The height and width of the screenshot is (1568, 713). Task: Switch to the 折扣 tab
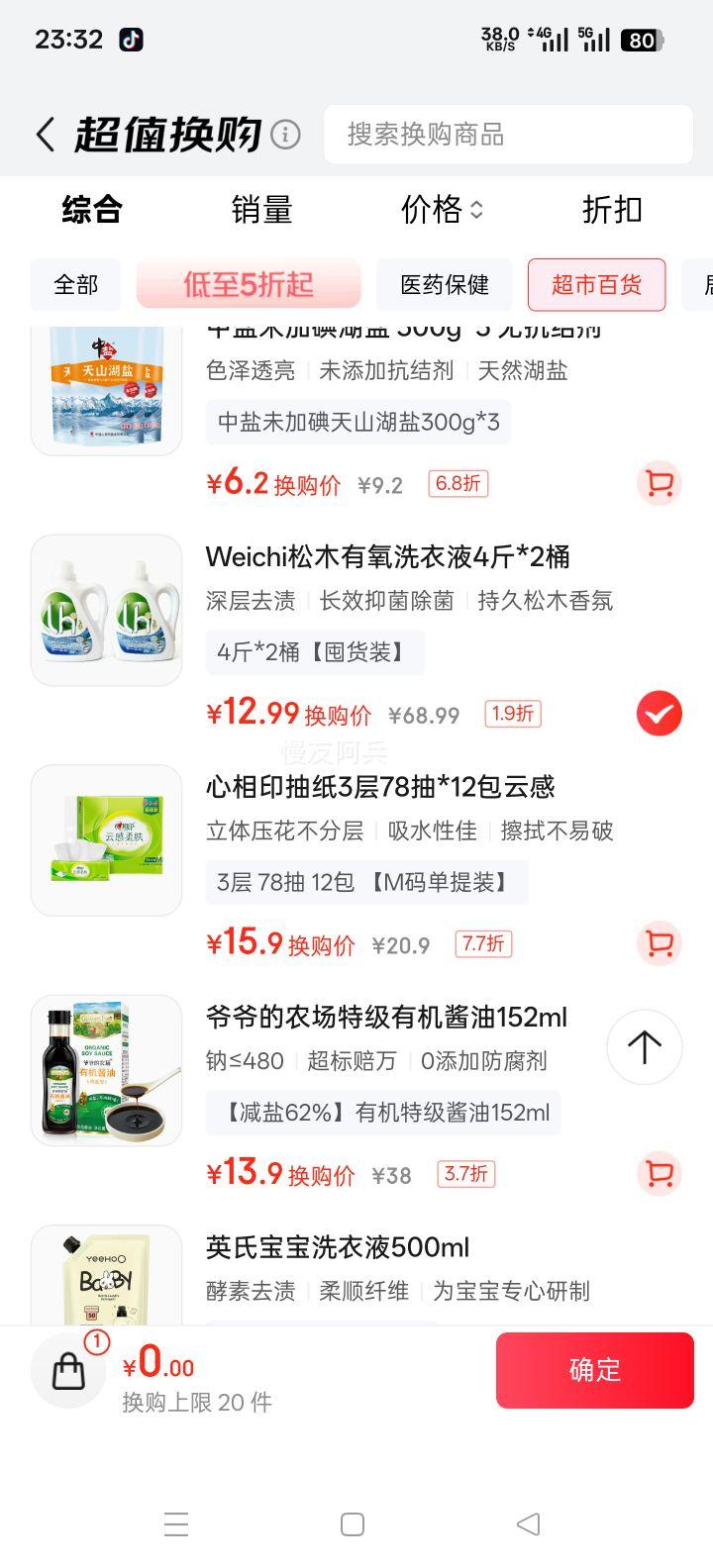pyautogui.click(x=611, y=210)
